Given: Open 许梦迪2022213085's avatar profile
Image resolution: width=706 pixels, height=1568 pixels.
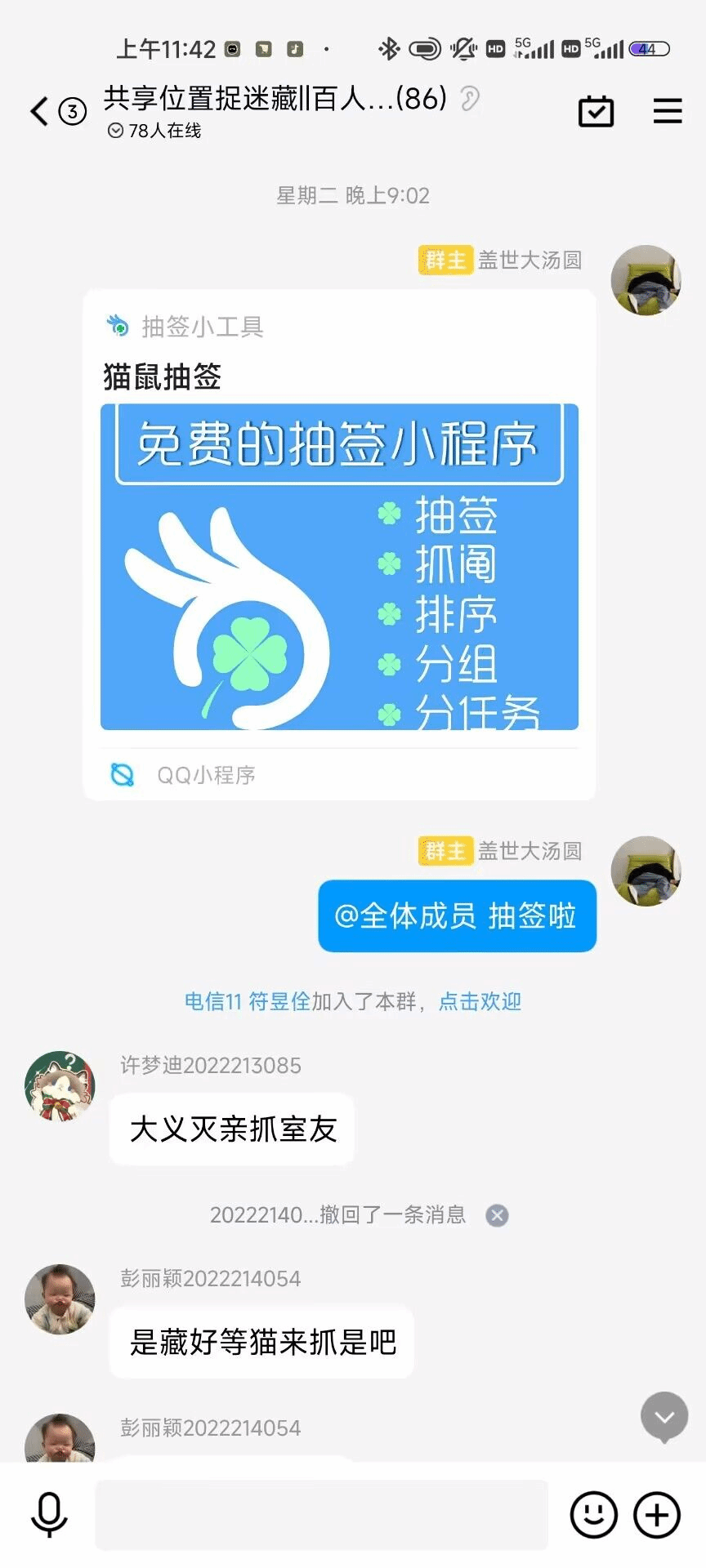Looking at the screenshot, I should (60, 1086).
